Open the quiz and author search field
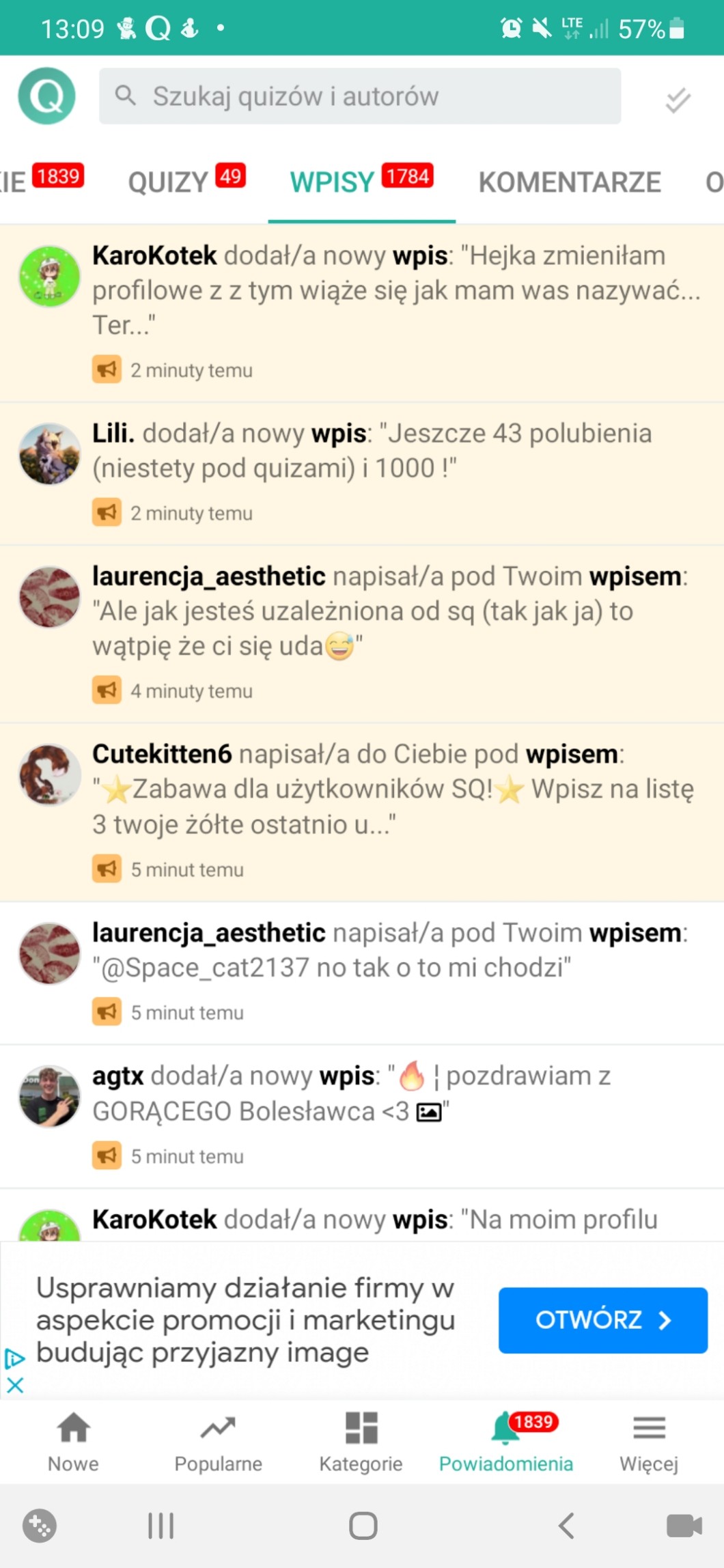The width and height of the screenshot is (724, 1568). click(360, 96)
